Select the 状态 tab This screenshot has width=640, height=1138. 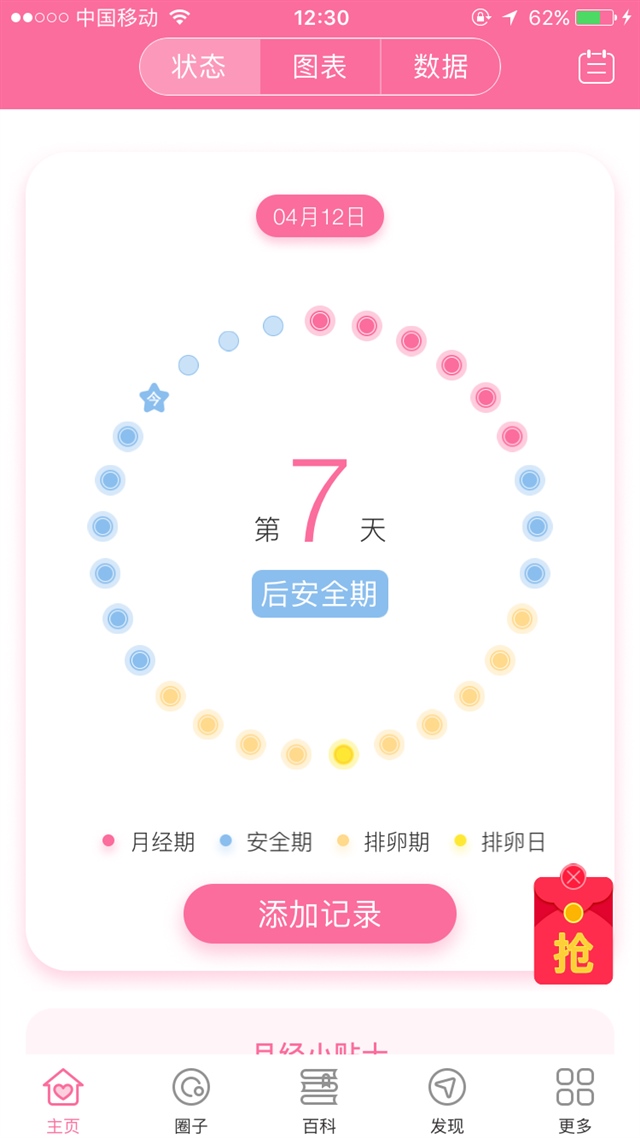(x=199, y=67)
